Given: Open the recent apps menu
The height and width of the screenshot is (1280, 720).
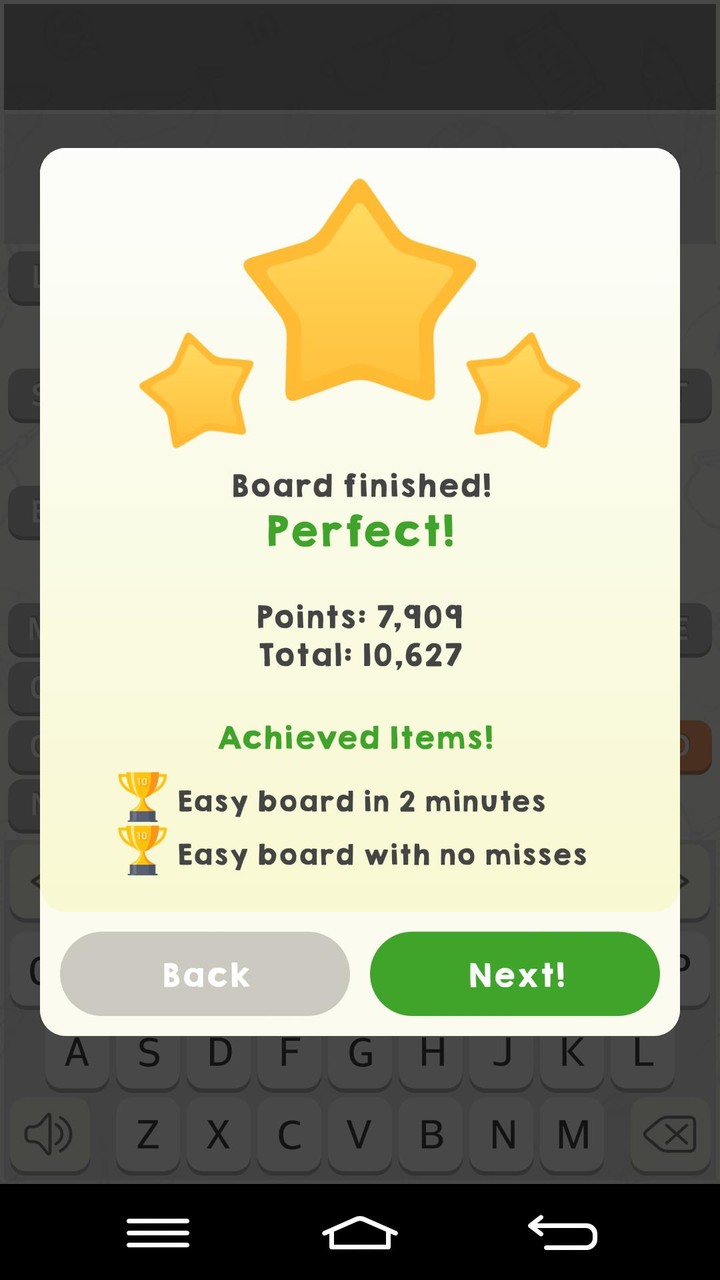Looking at the screenshot, I should point(158,1232).
